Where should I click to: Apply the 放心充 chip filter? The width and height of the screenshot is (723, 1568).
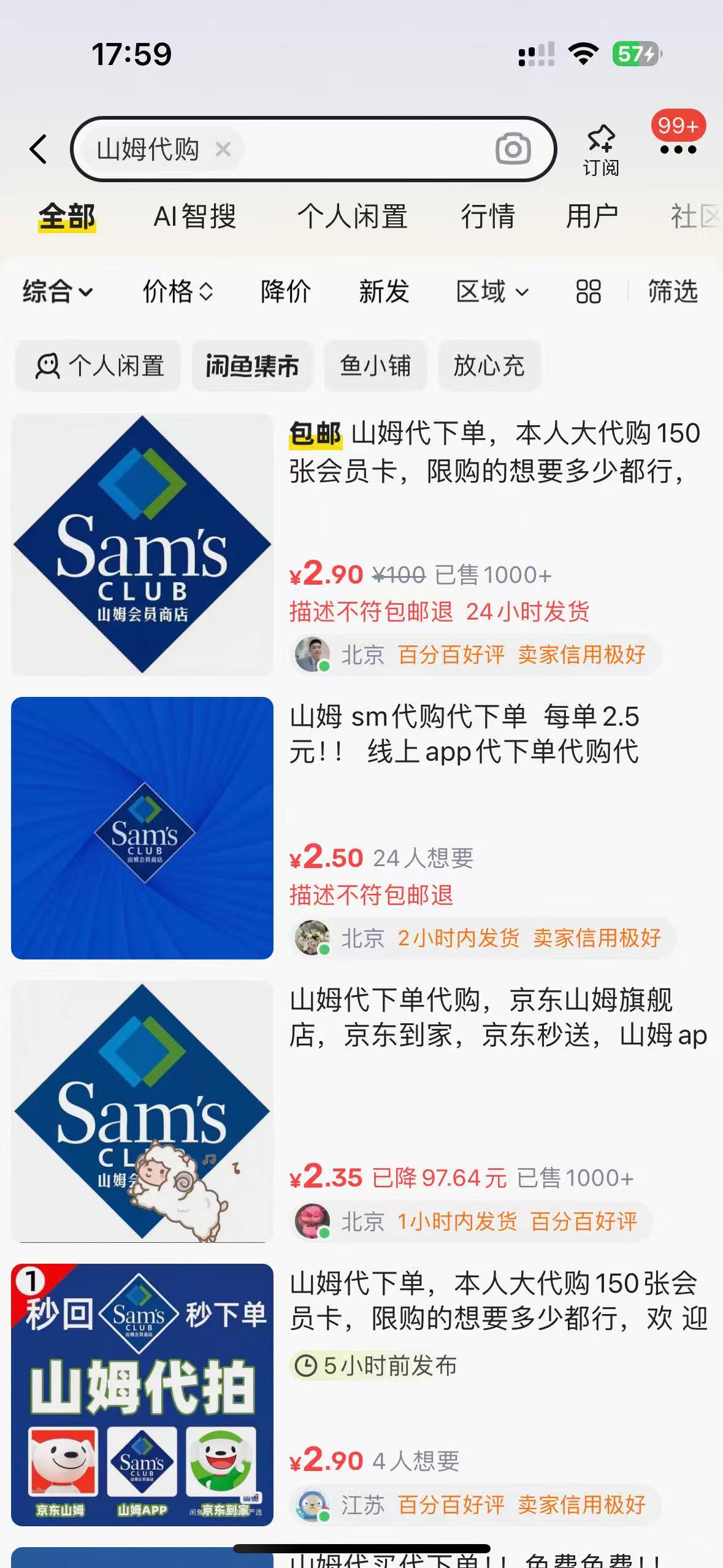[x=489, y=366]
